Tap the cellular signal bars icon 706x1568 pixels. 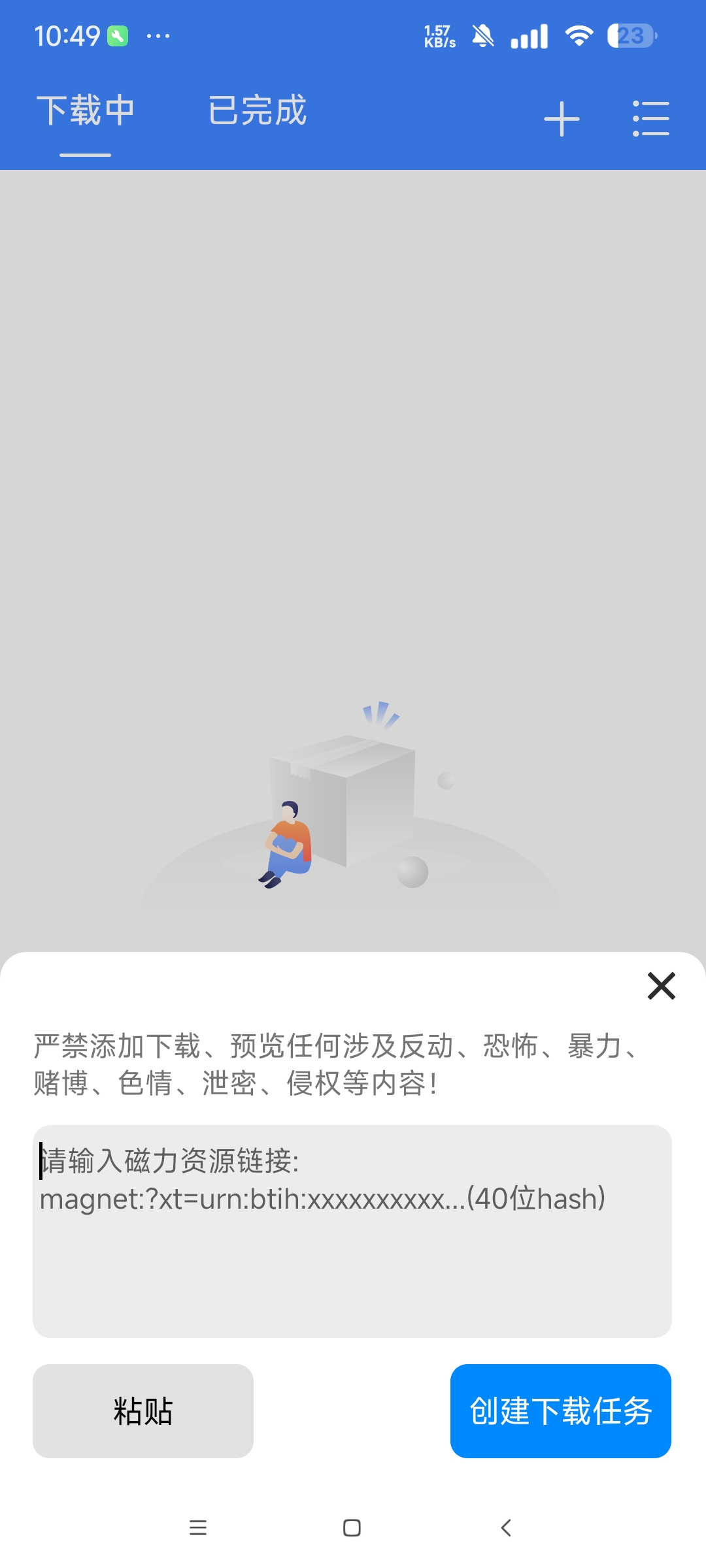[x=530, y=36]
